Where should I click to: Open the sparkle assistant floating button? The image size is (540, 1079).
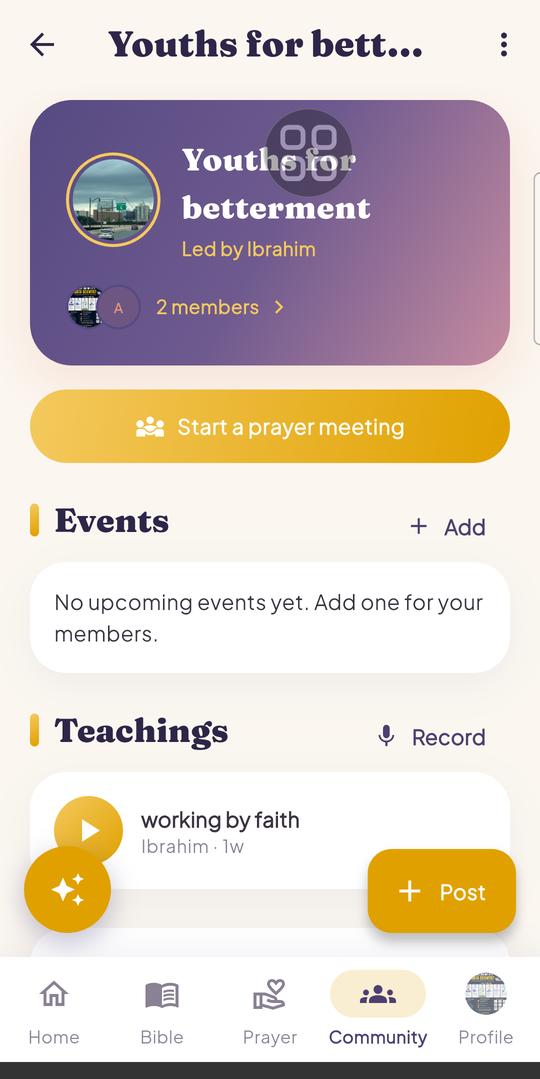67,890
